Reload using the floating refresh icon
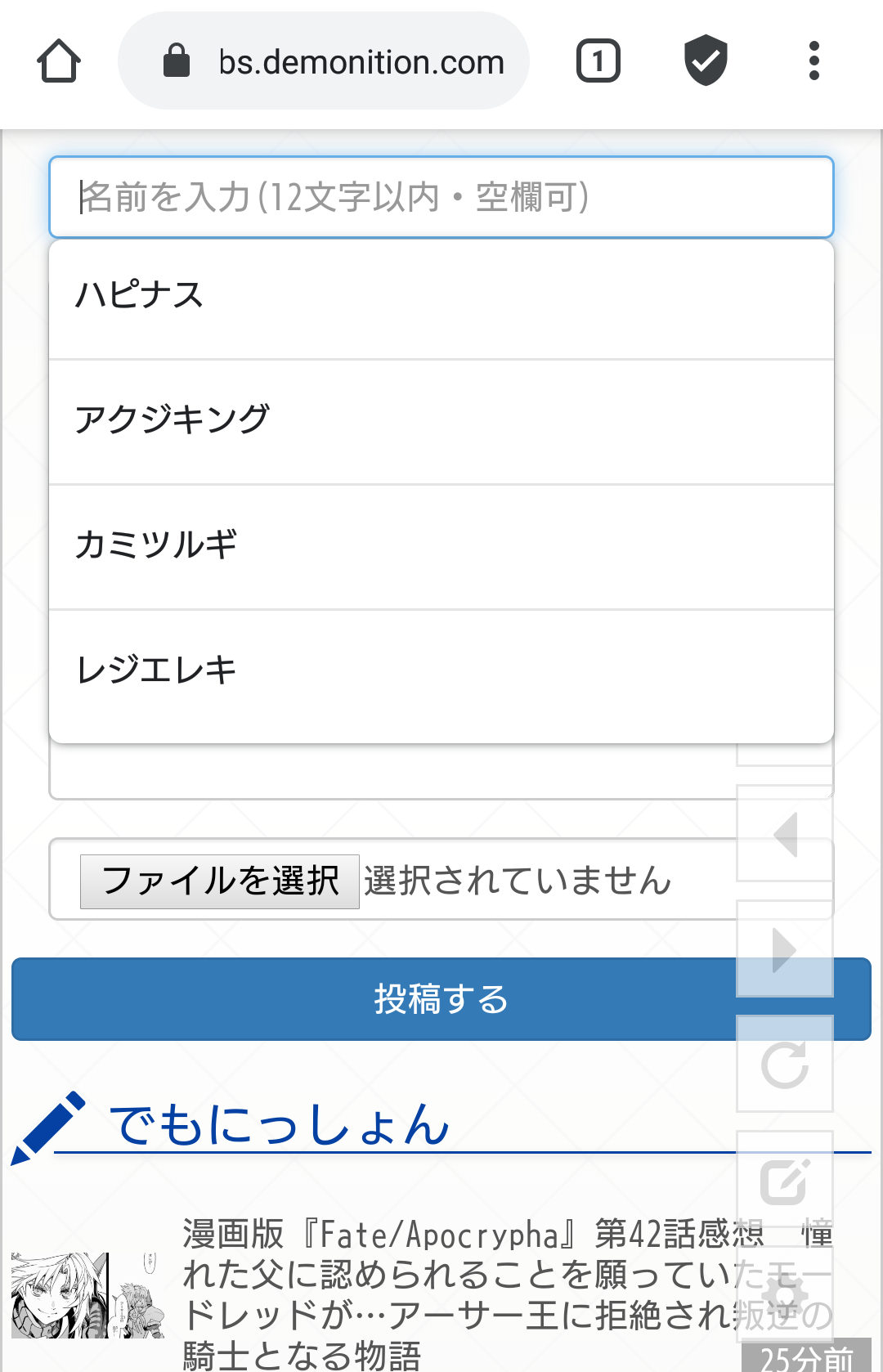The image size is (883, 1372). tap(785, 1065)
